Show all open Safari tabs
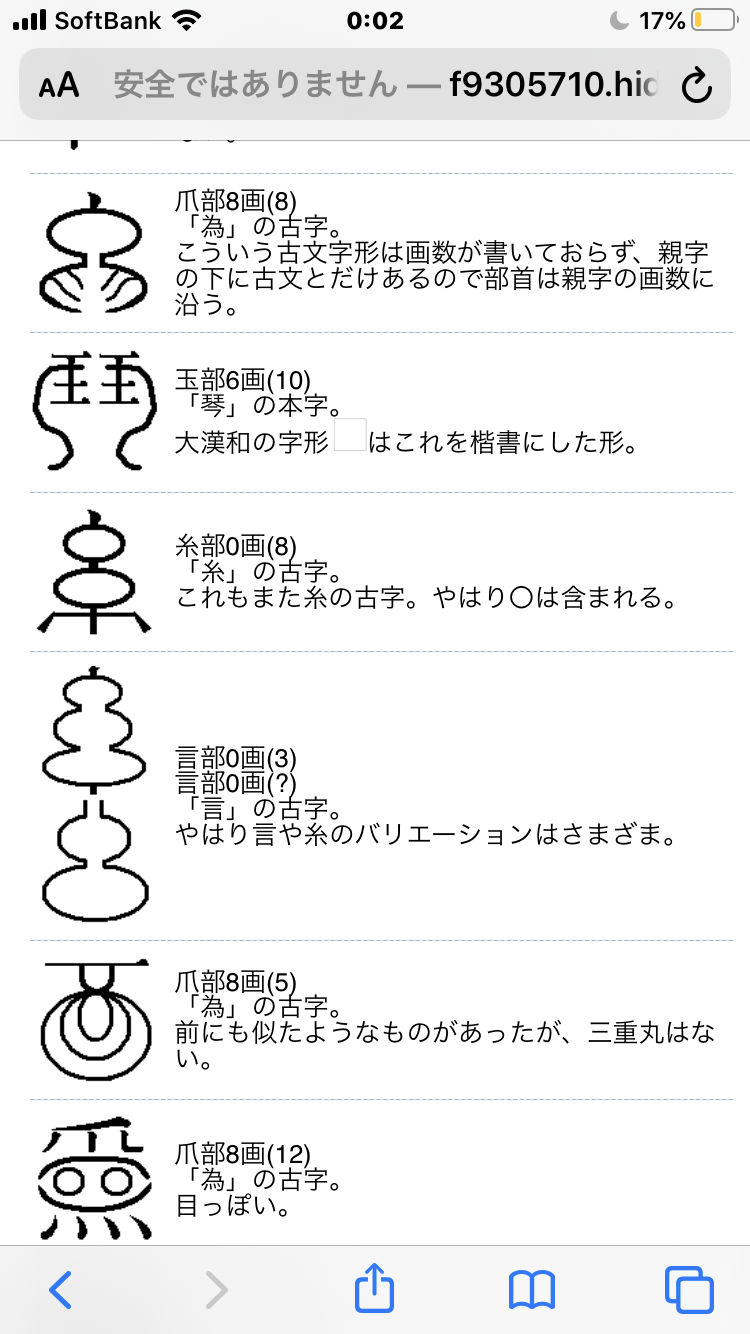Viewport: 750px width, 1334px height. coord(689,1290)
